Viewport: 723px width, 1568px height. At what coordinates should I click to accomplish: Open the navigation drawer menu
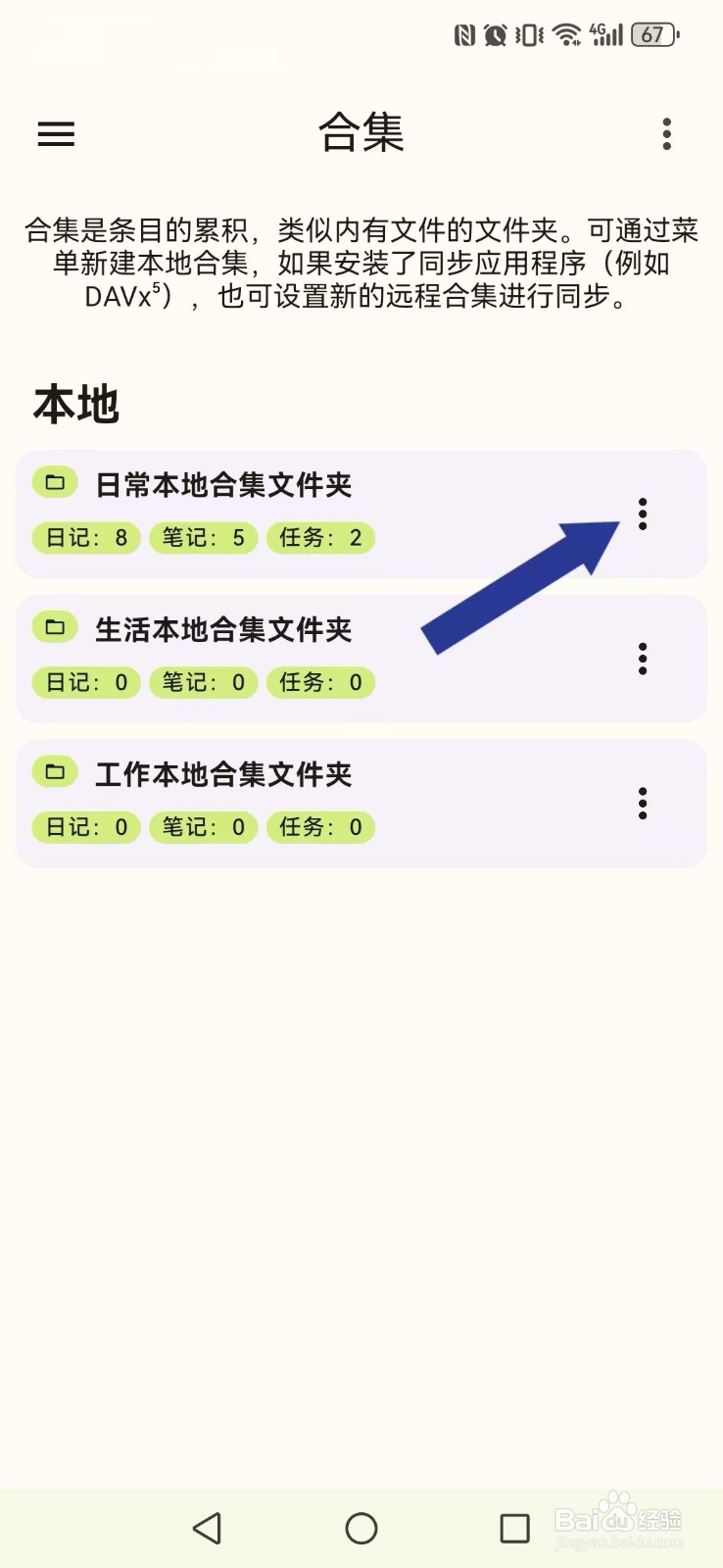pyautogui.click(x=56, y=134)
